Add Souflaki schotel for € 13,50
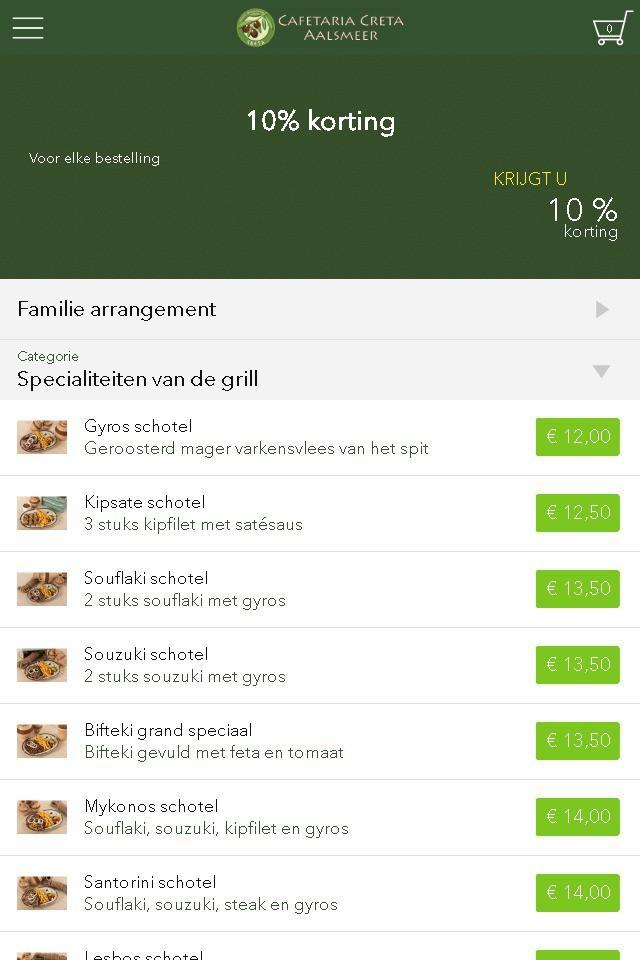The height and width of the screenshot is (960, 640). coord(577,589)
